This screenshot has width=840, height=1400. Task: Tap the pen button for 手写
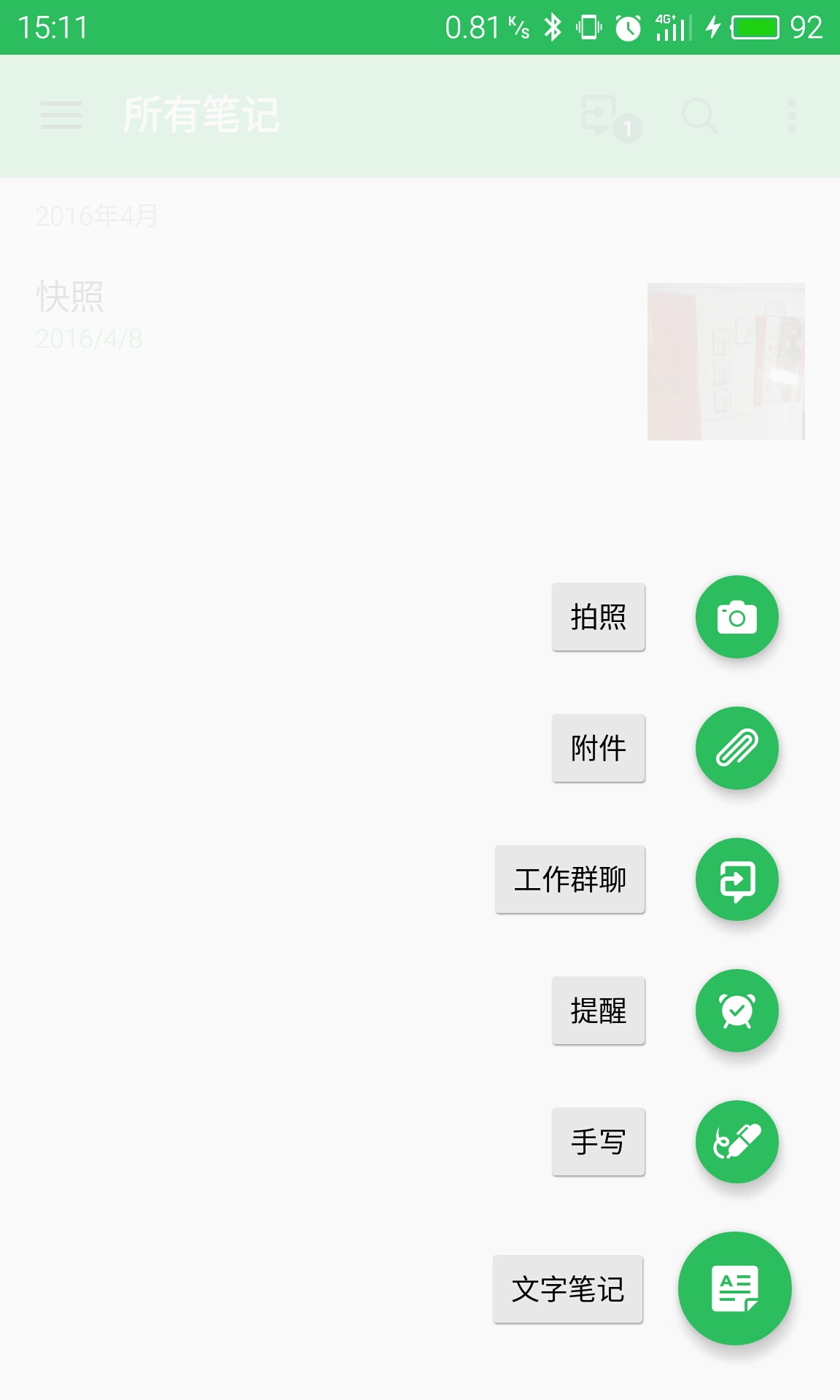click(x=736, y=1142)
